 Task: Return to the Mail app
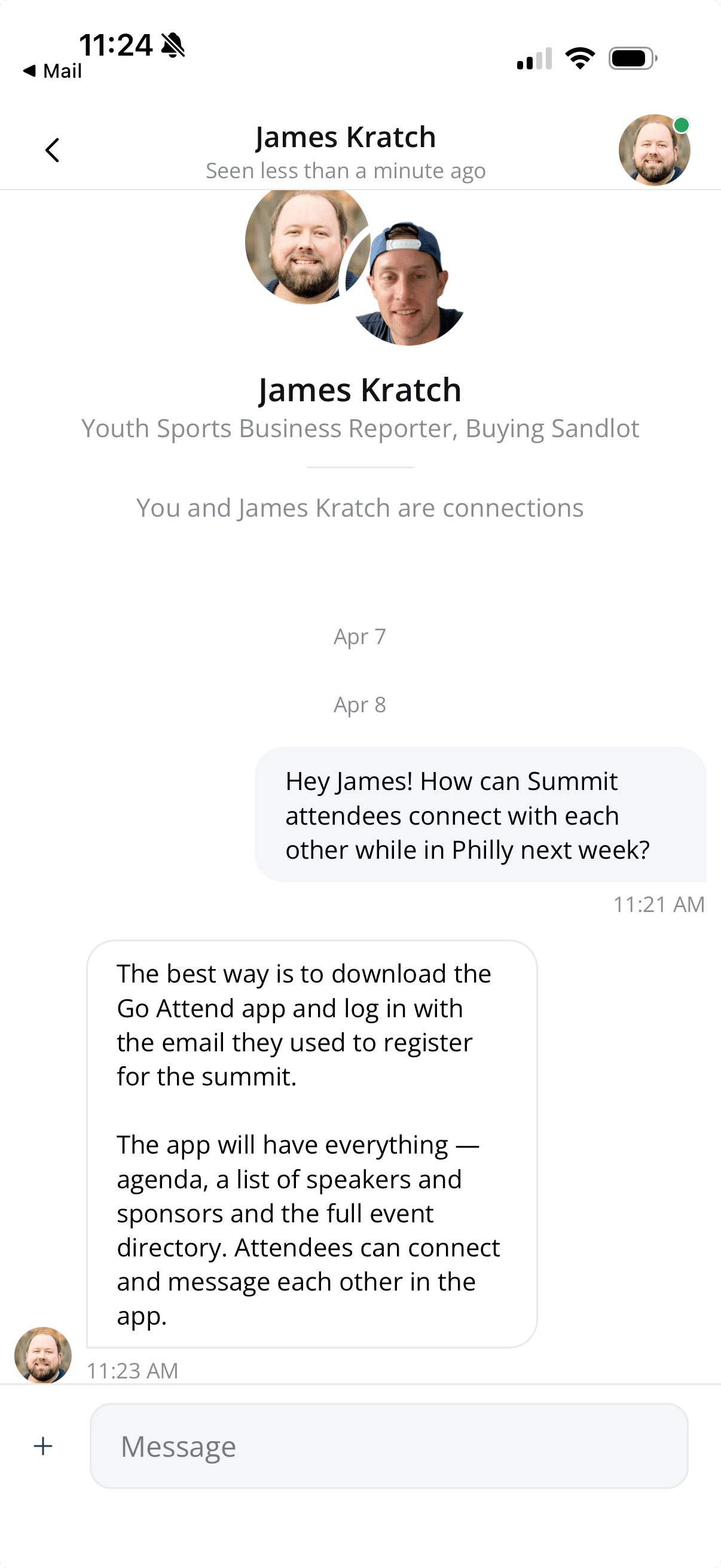pos(53,71)
